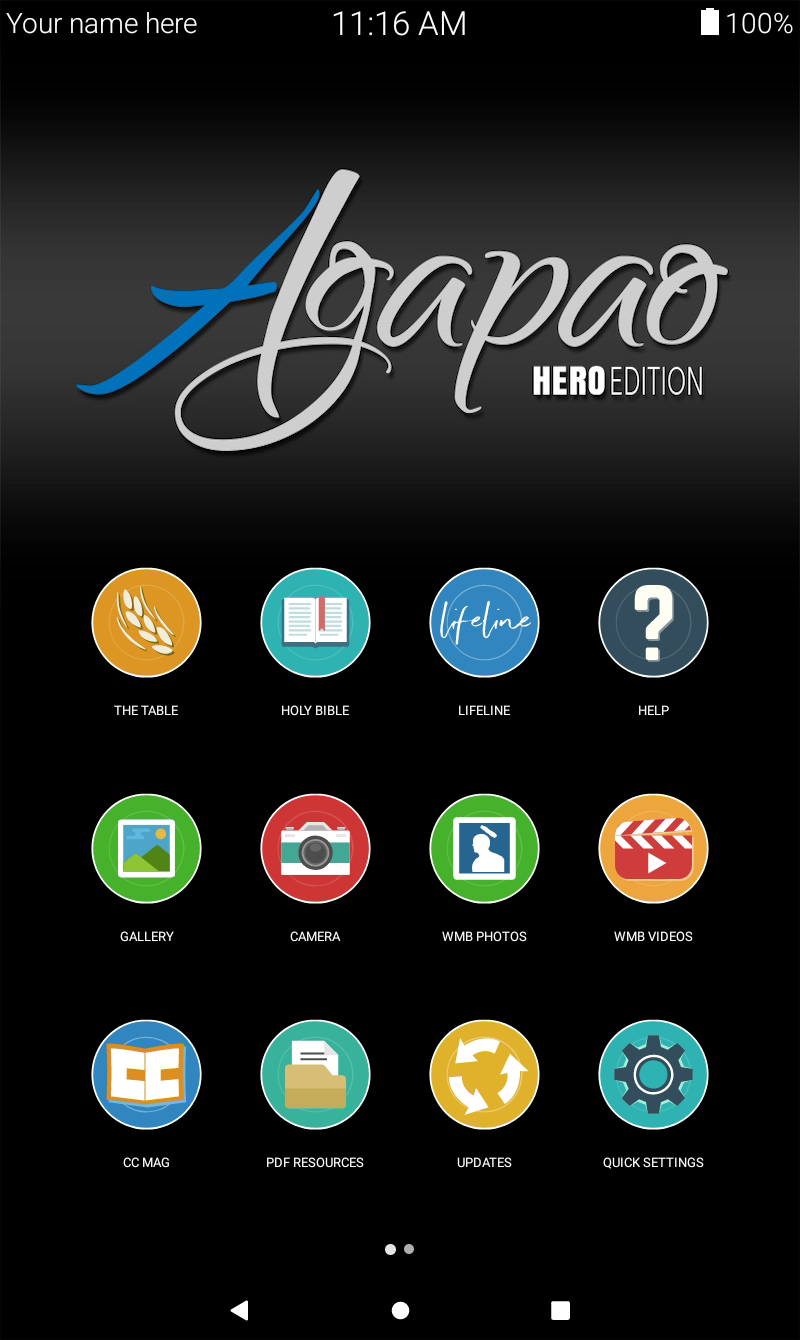Launch the Camera app
This screenshot has height=1340, width=800.
pos(315,848)
